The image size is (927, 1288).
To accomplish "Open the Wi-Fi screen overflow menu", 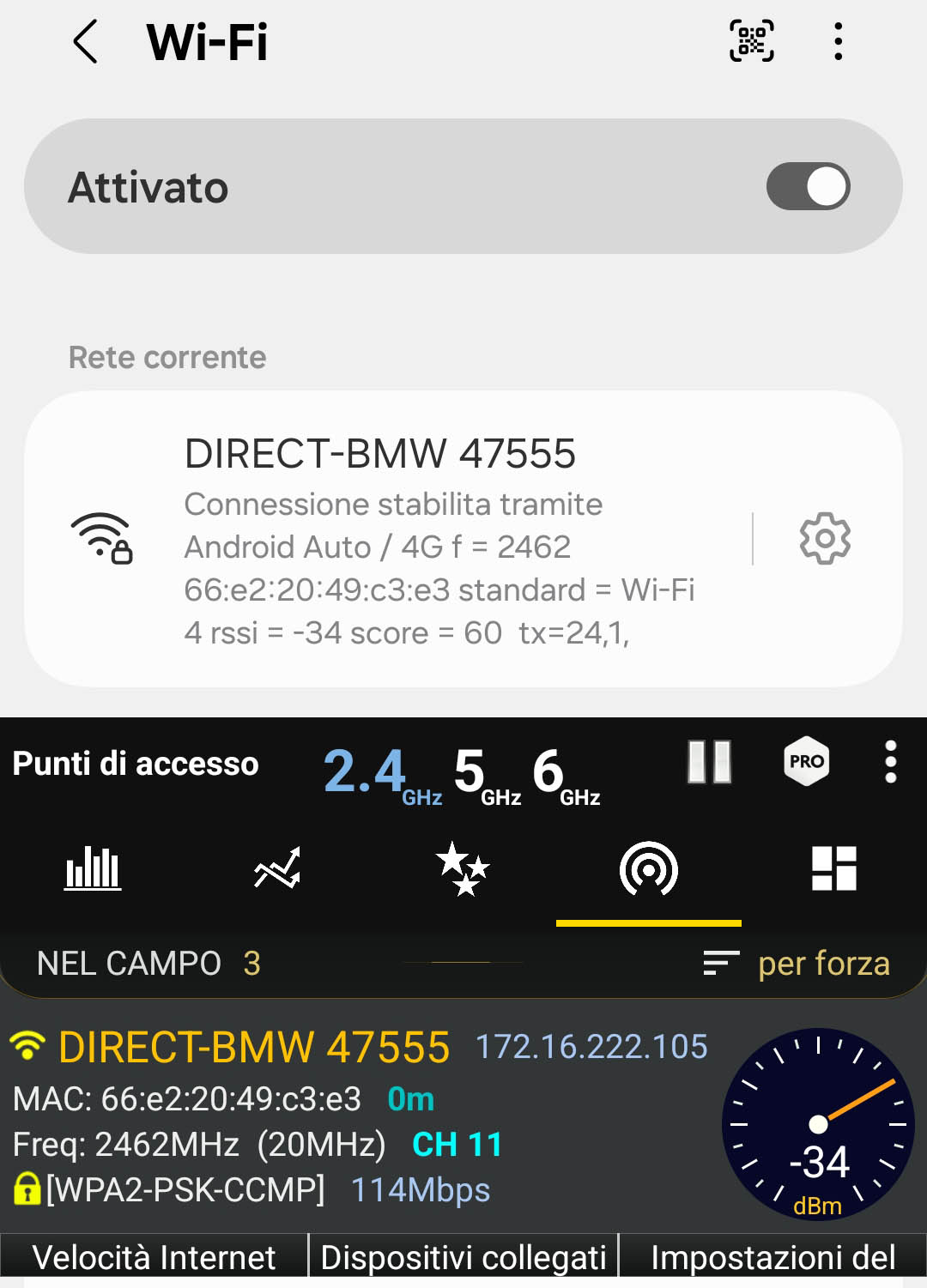I will [x=838, y=41].
